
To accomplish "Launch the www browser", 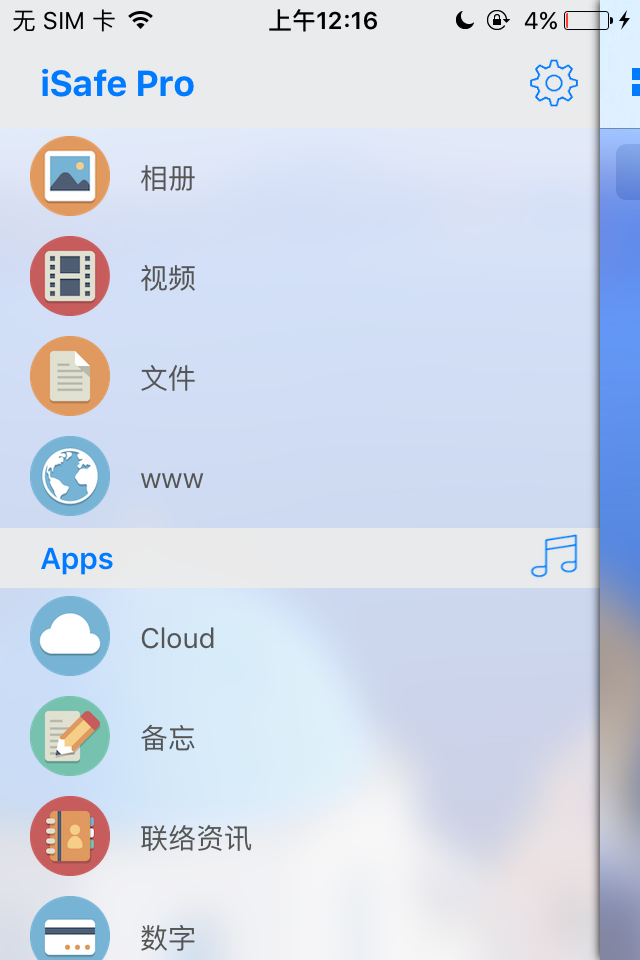I will [171, 478].
